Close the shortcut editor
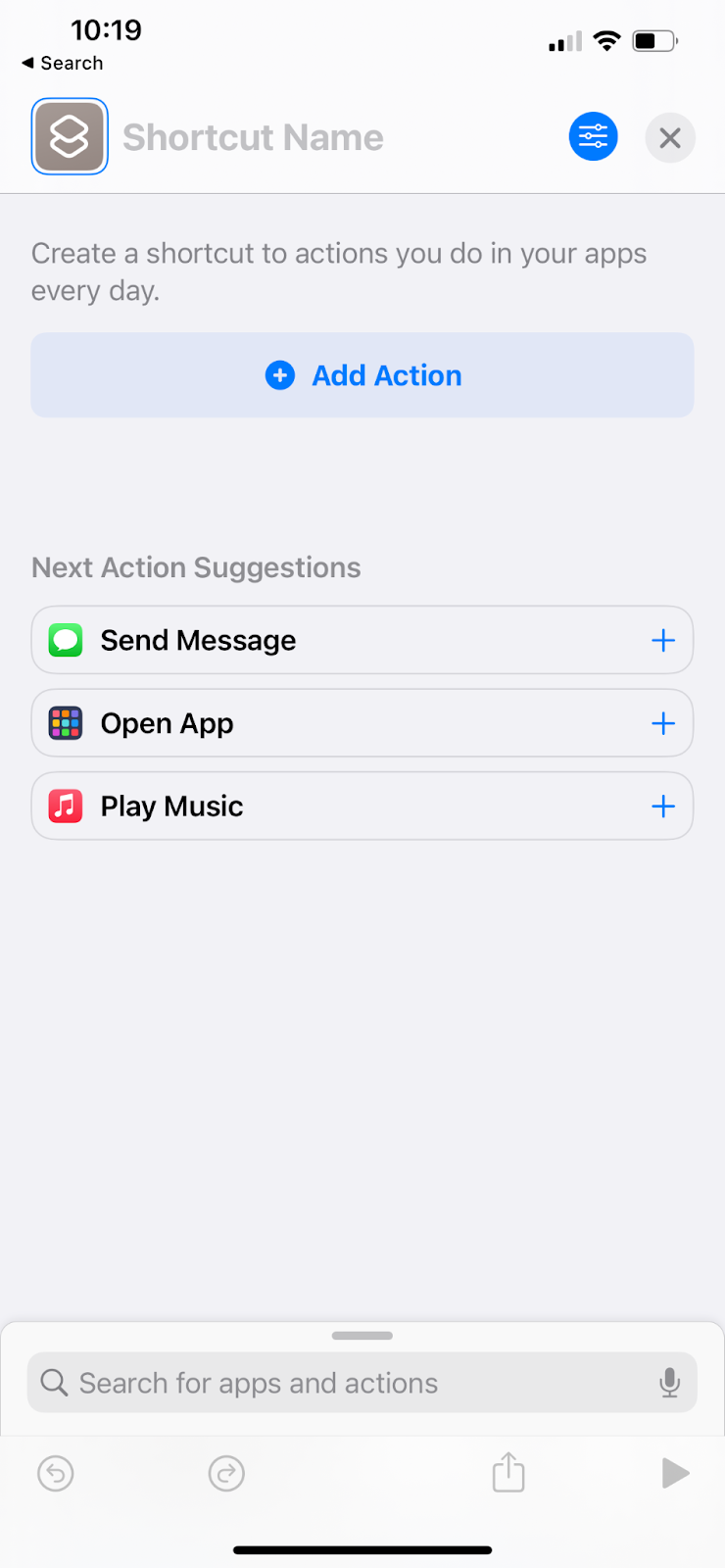 670,137
